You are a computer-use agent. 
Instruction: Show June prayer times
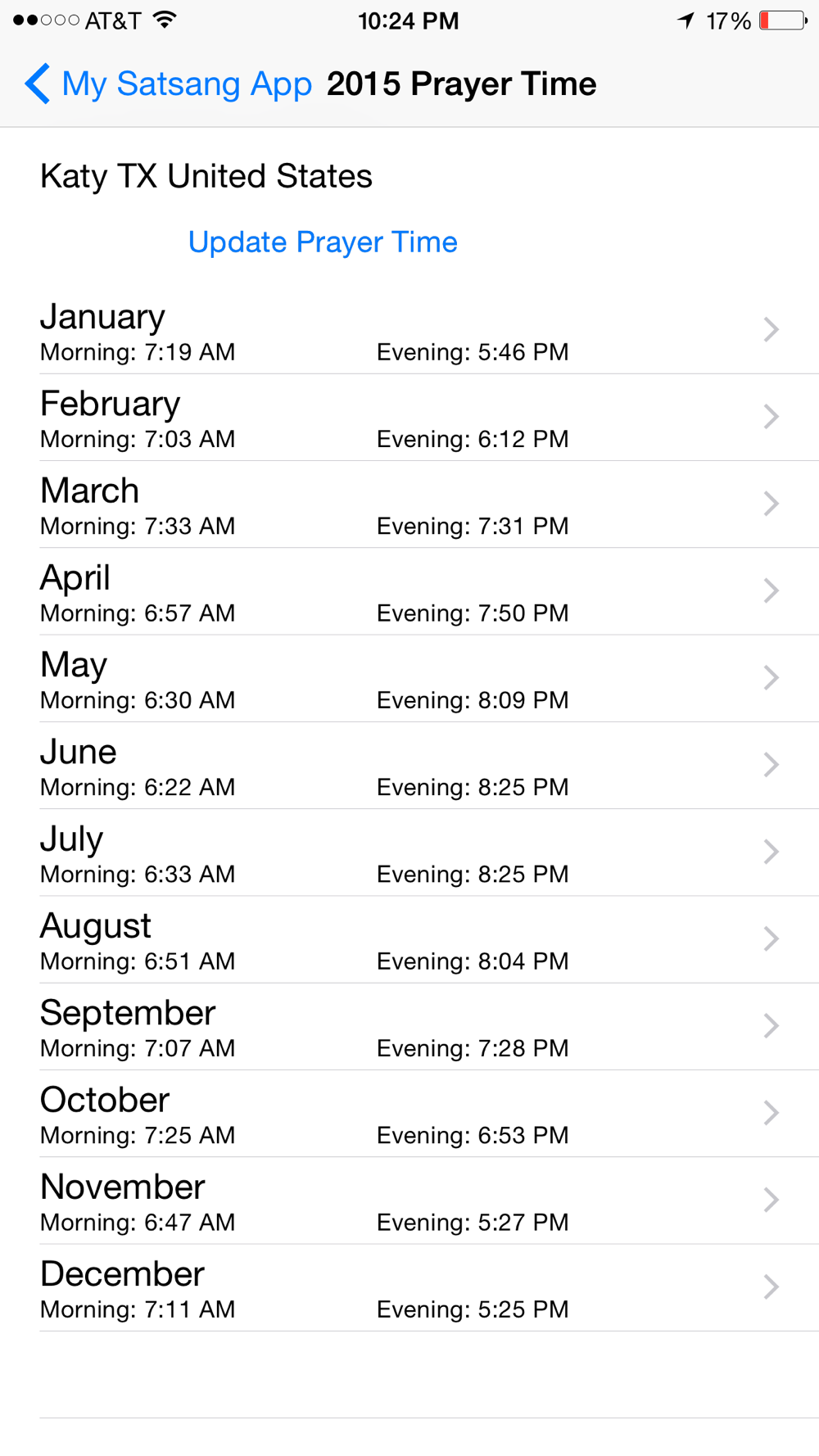(409, 766)
